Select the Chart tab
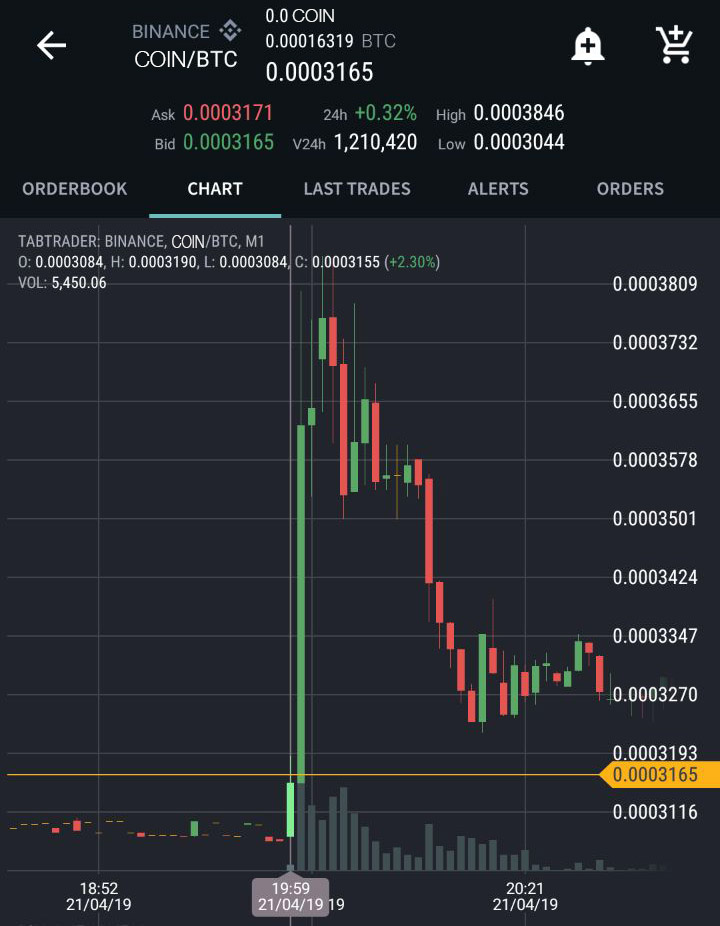 point(215,189)
